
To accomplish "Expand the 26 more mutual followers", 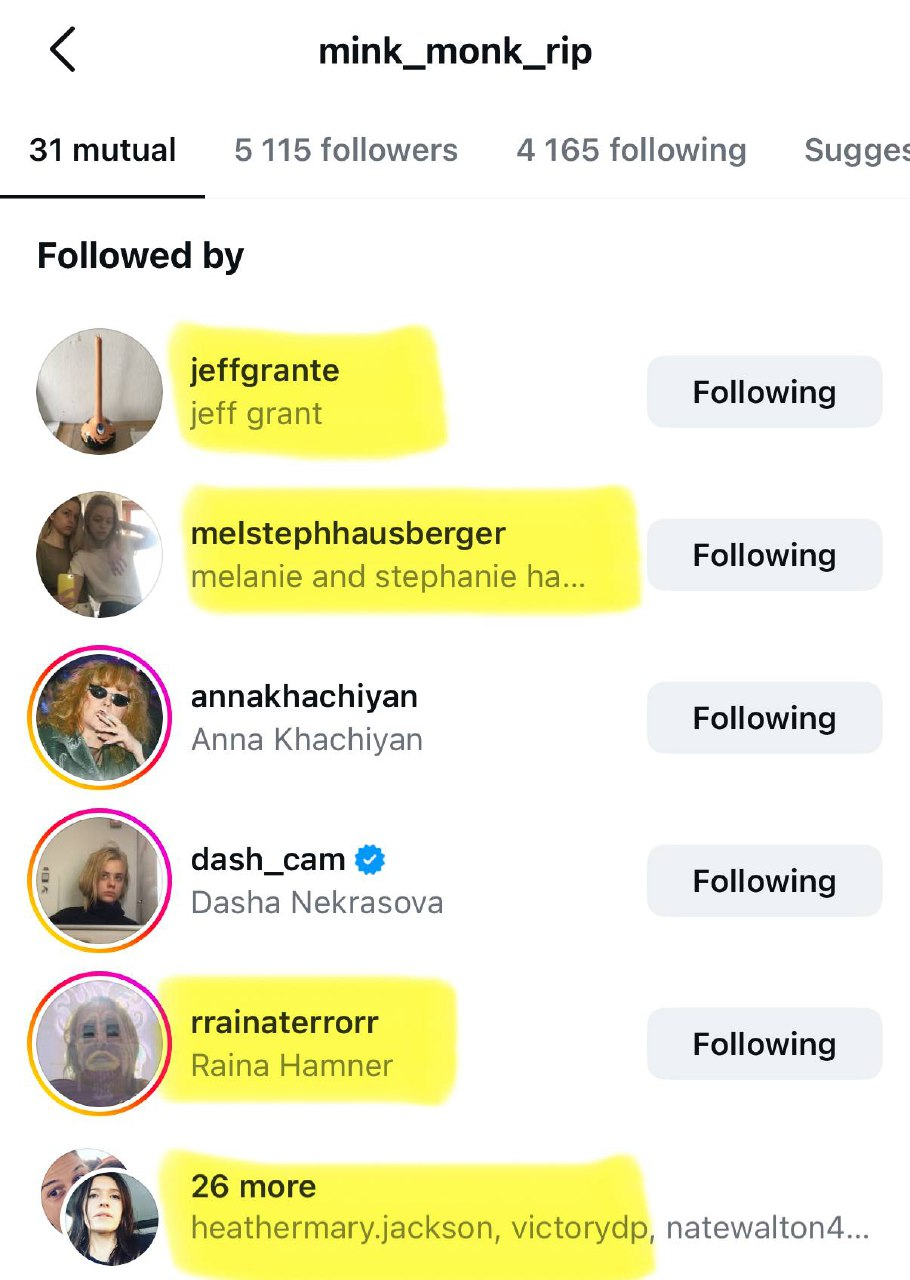I will 253,1187.
